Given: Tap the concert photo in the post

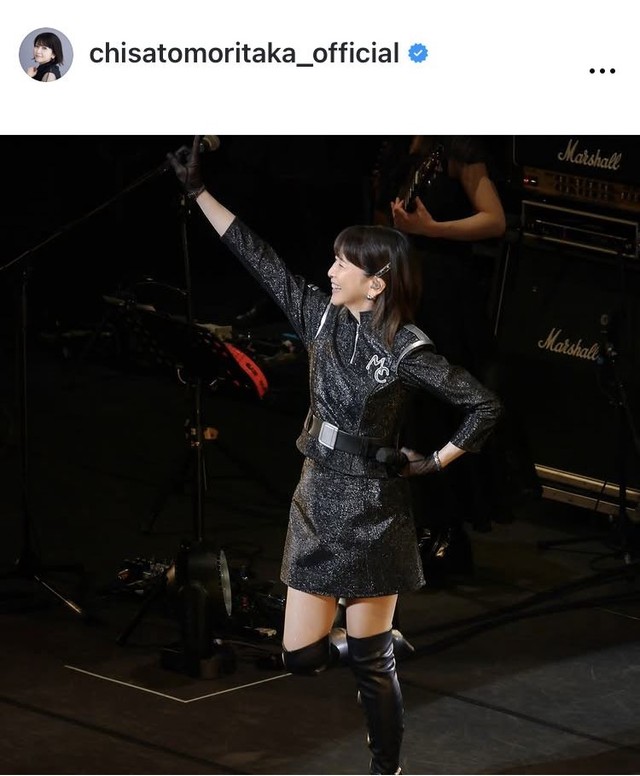Looking at the screenshot, I should click(320, 455).
